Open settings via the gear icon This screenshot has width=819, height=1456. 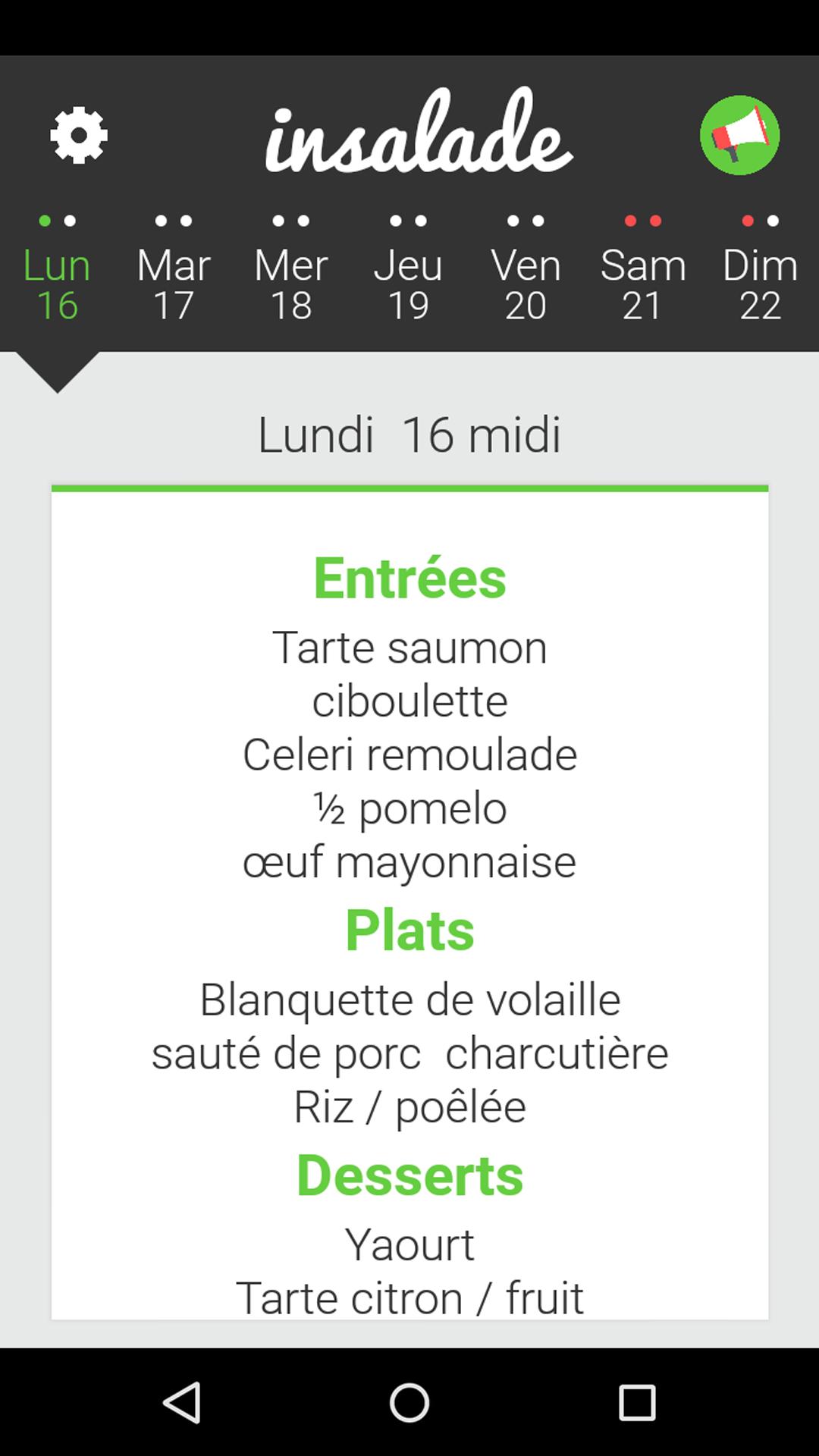[x=77, y=135]
